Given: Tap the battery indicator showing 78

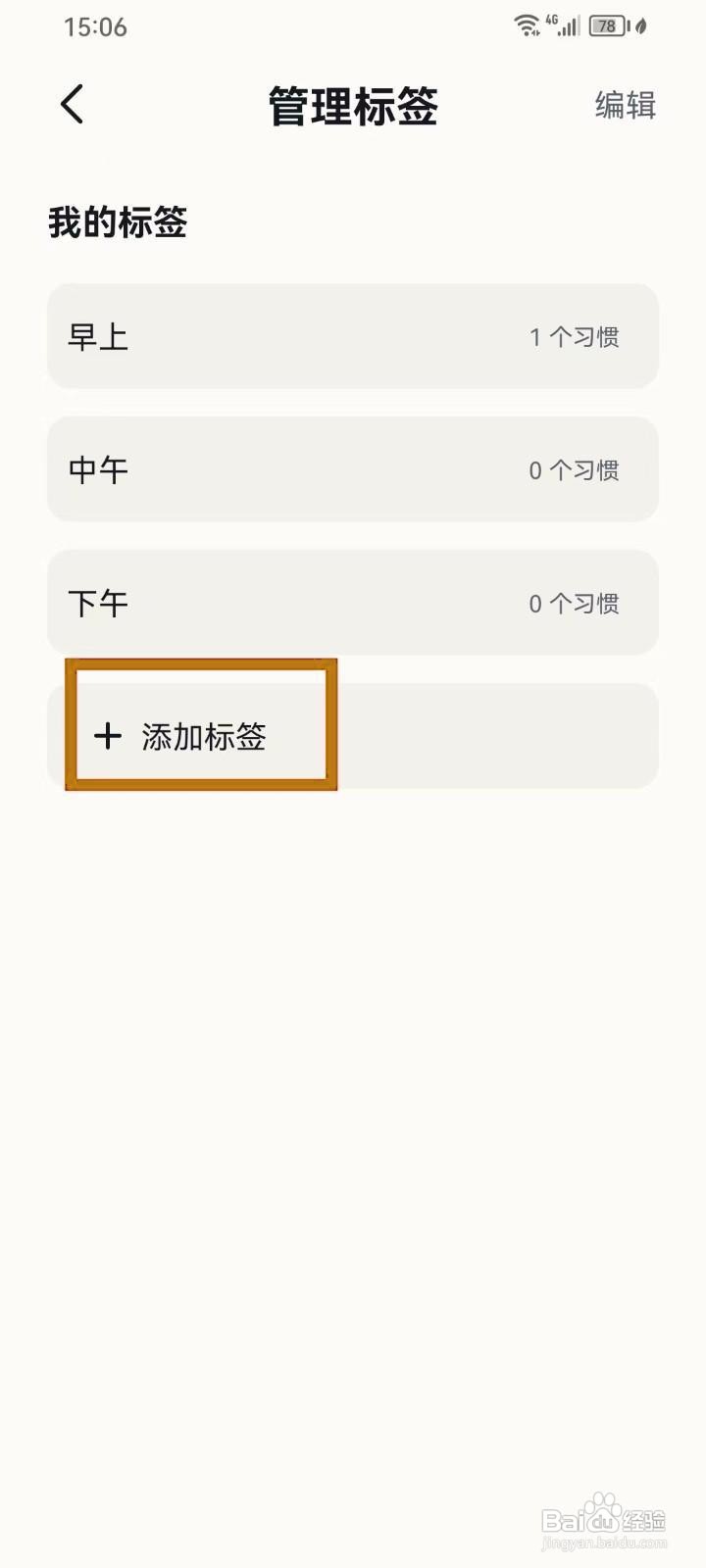Looking at the screenshot, I should point(605,25).
